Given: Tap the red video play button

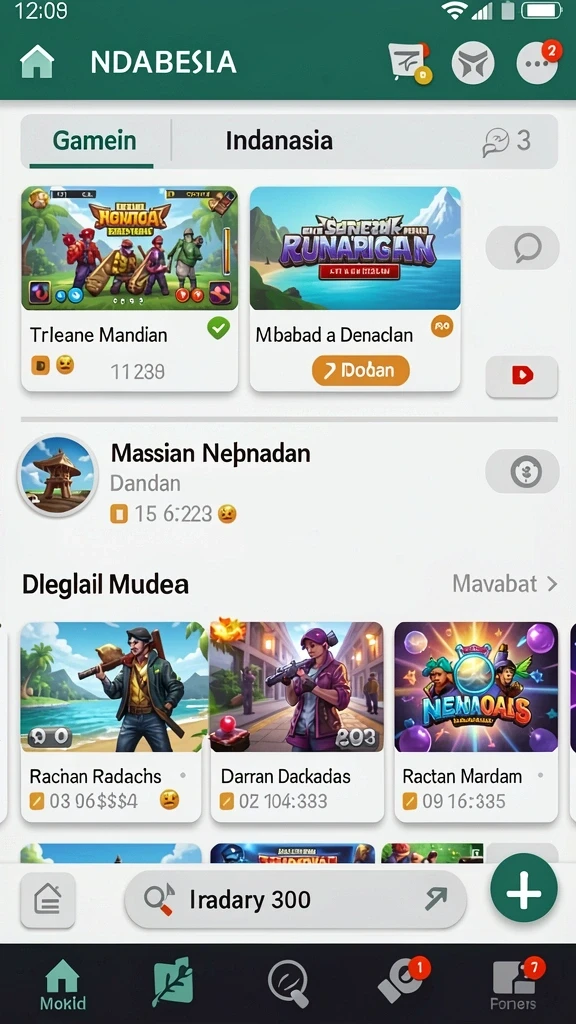Looking at the screenshot, I should [522, 376].
